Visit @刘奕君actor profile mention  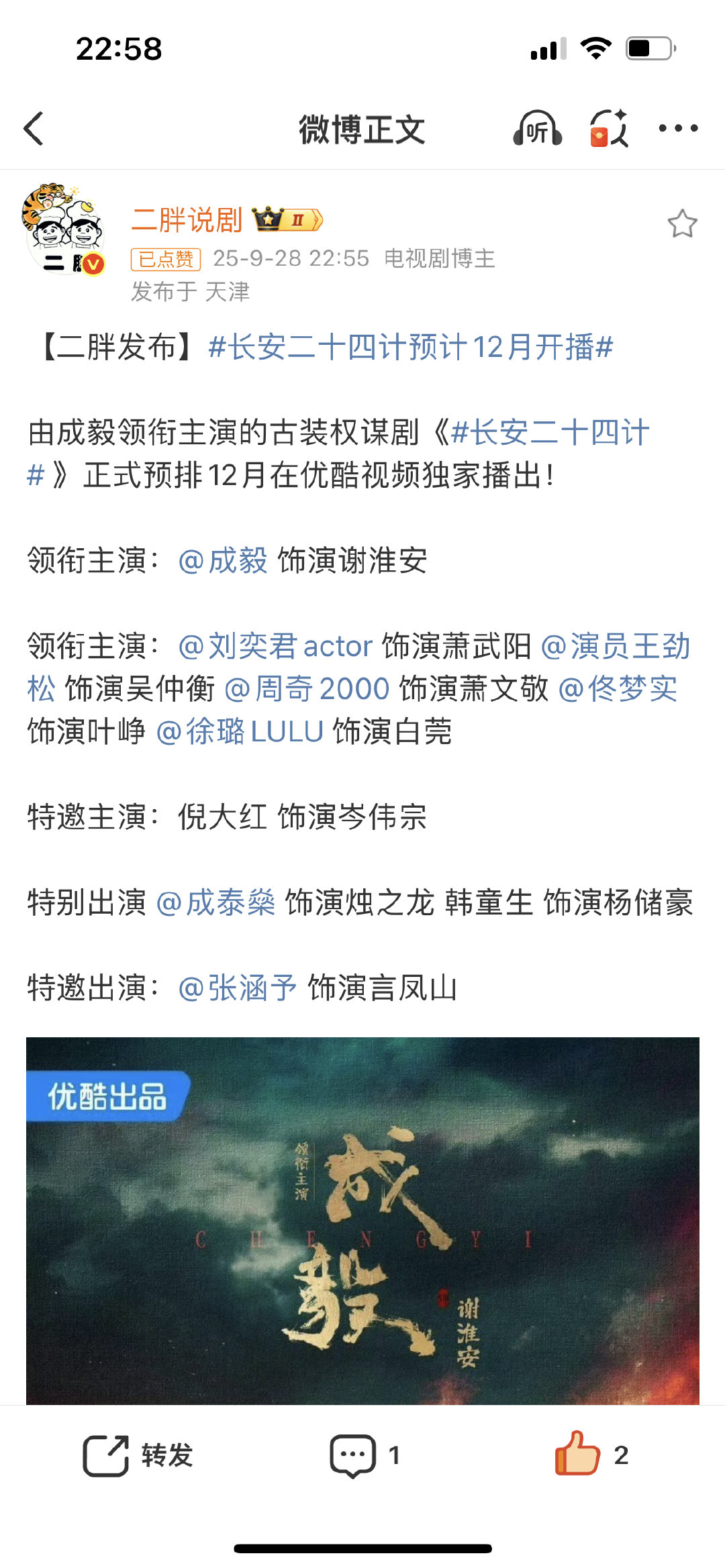275,646
